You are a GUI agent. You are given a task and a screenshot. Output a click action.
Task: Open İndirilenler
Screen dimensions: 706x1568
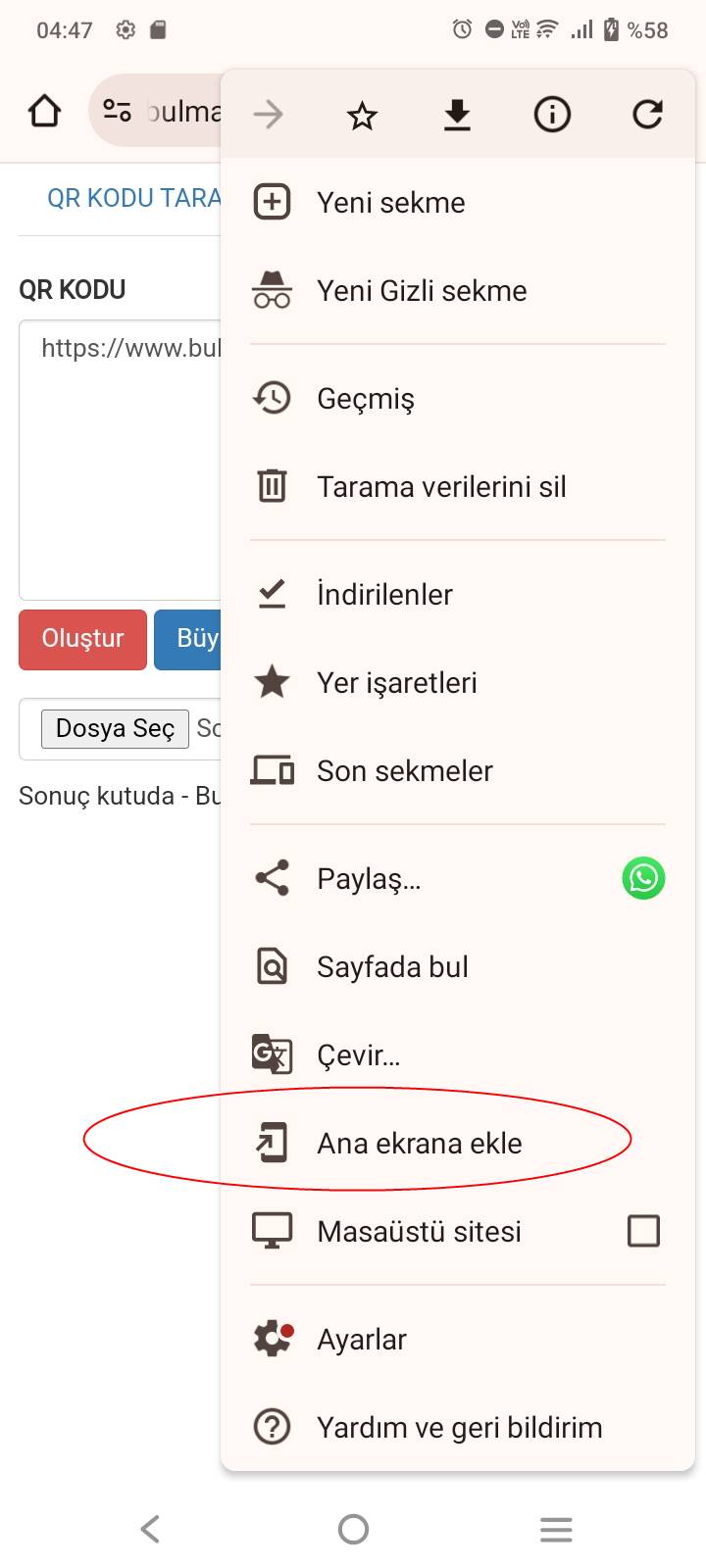tap(458, 595)
